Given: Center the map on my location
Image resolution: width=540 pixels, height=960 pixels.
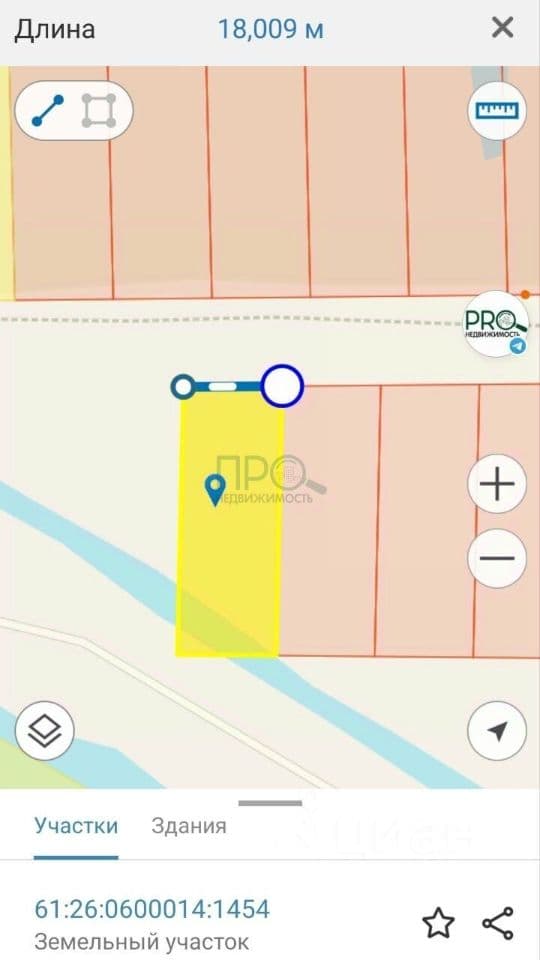Looking at the screenshot, I should (497, 730).
